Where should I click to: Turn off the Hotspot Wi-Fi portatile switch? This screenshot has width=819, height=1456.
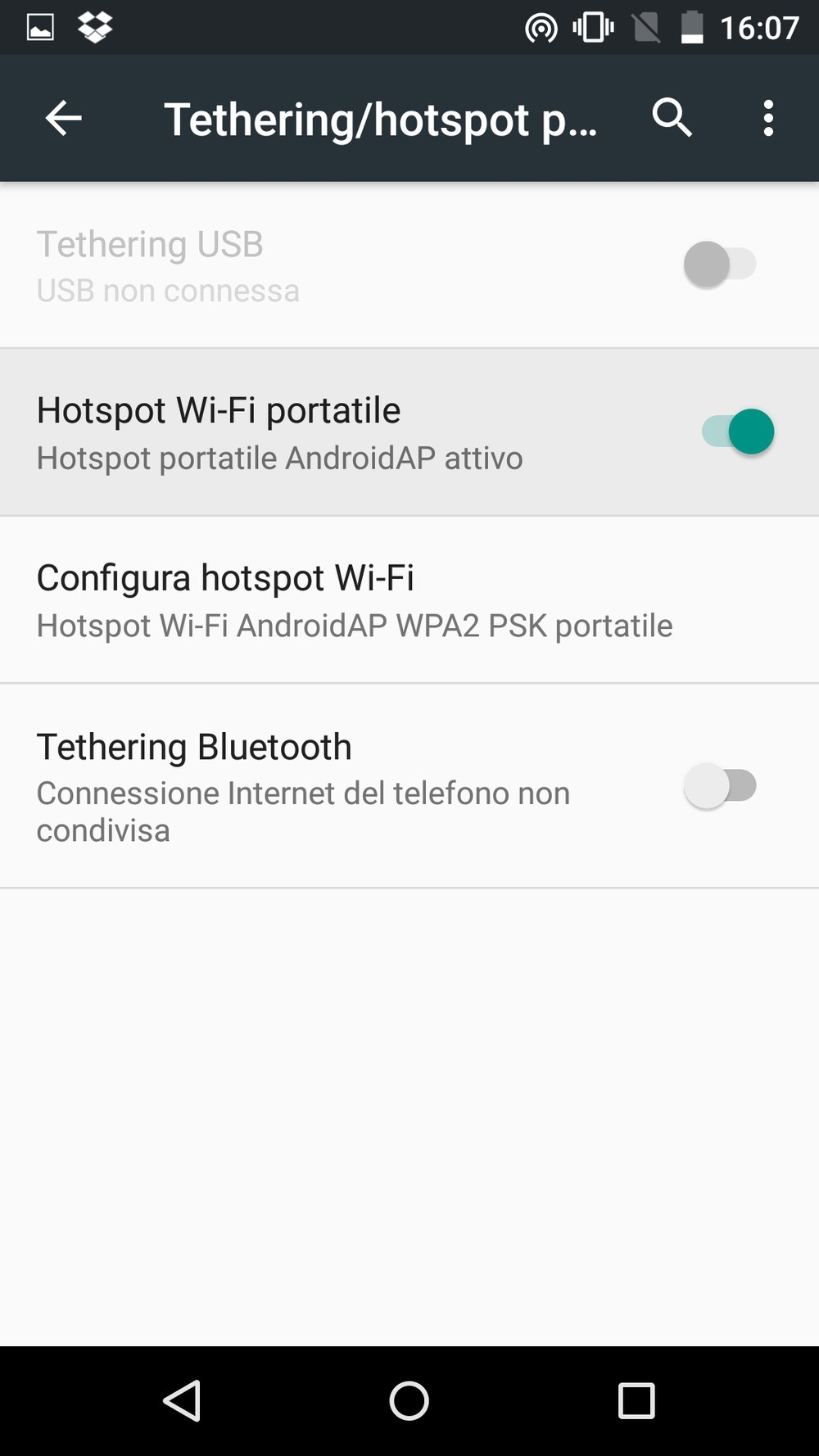[x=738, y=432]
